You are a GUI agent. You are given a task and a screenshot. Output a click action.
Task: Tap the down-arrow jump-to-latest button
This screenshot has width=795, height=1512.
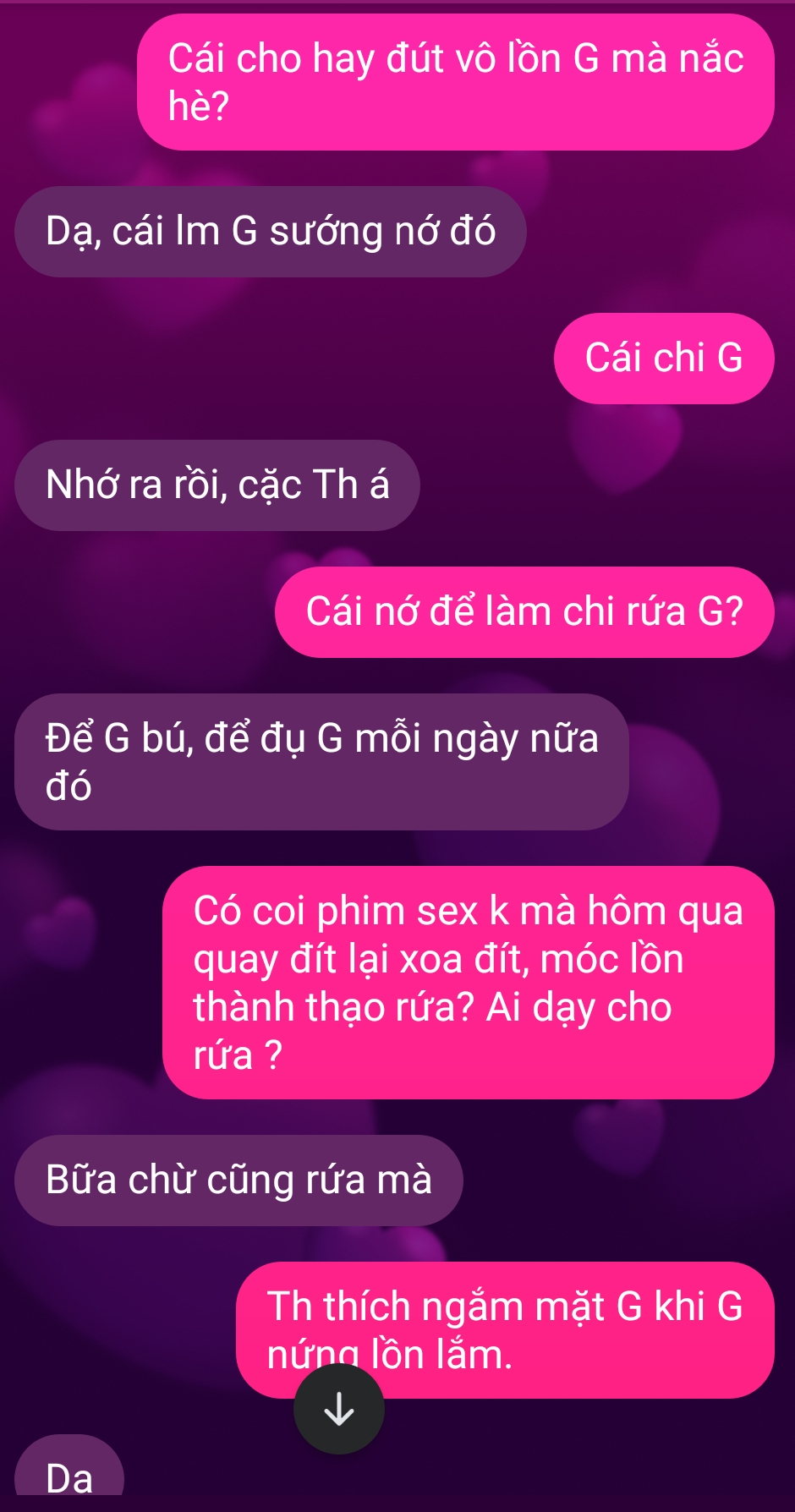tap(339, 1409)
